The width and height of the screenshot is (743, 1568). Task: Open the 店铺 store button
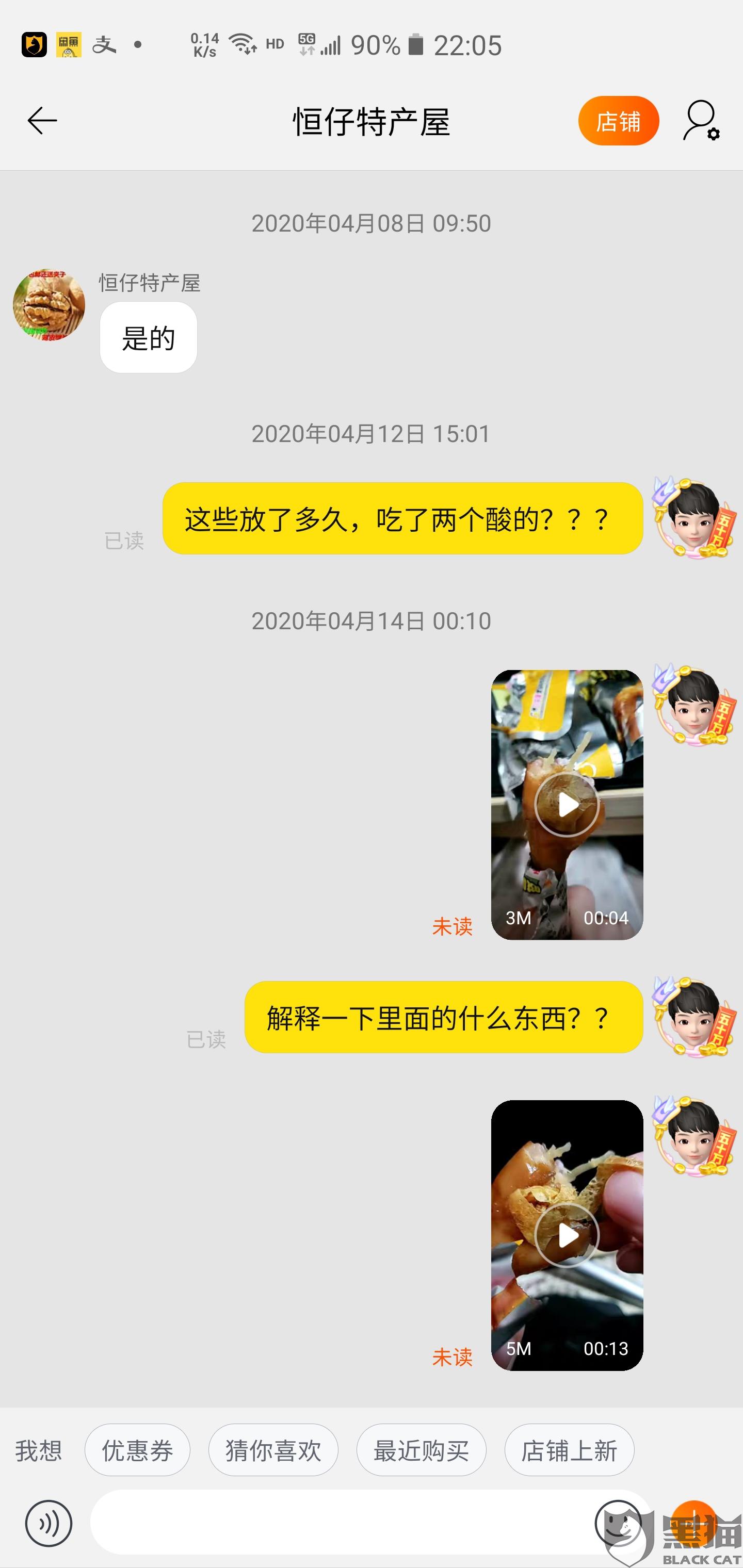(x=618, y=121)
